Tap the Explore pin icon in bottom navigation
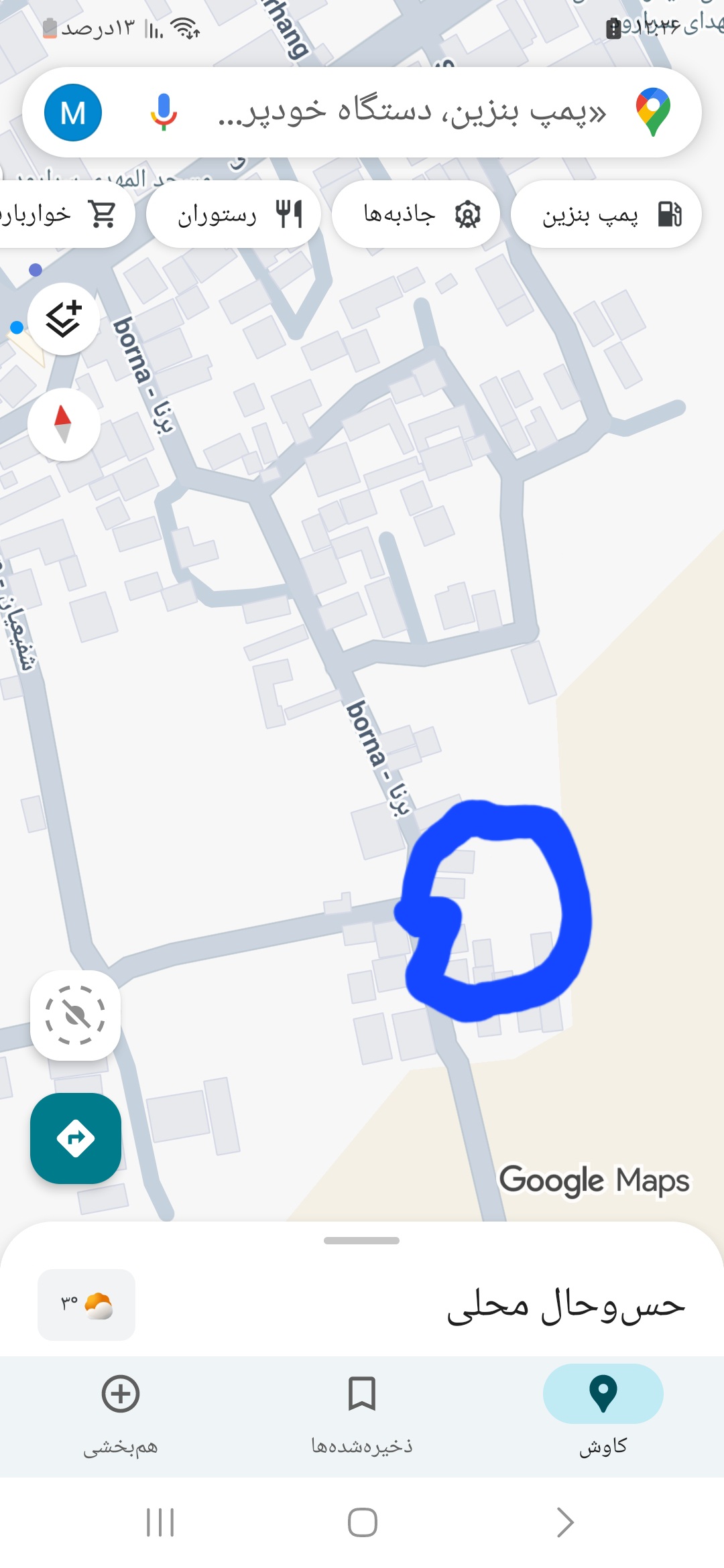Screen dimensions: 724x1568 603,1394
